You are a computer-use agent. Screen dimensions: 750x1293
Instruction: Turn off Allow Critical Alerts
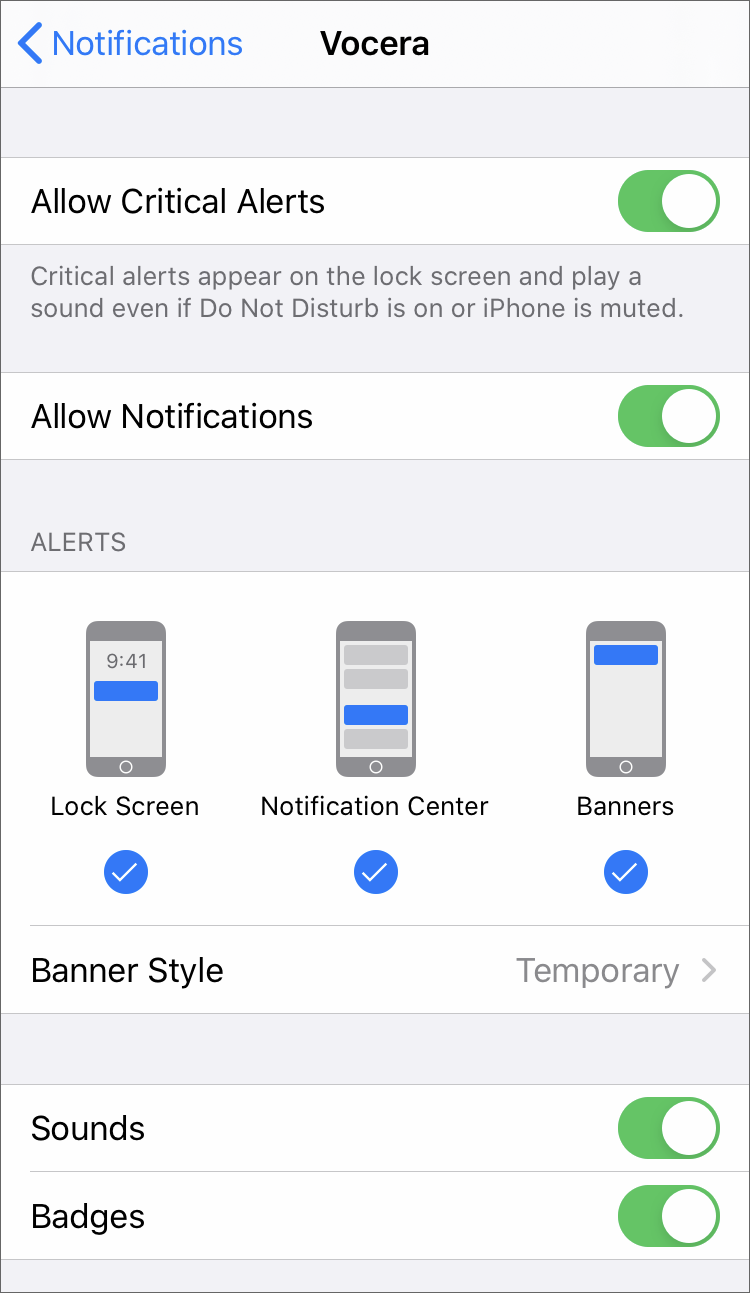668,201
